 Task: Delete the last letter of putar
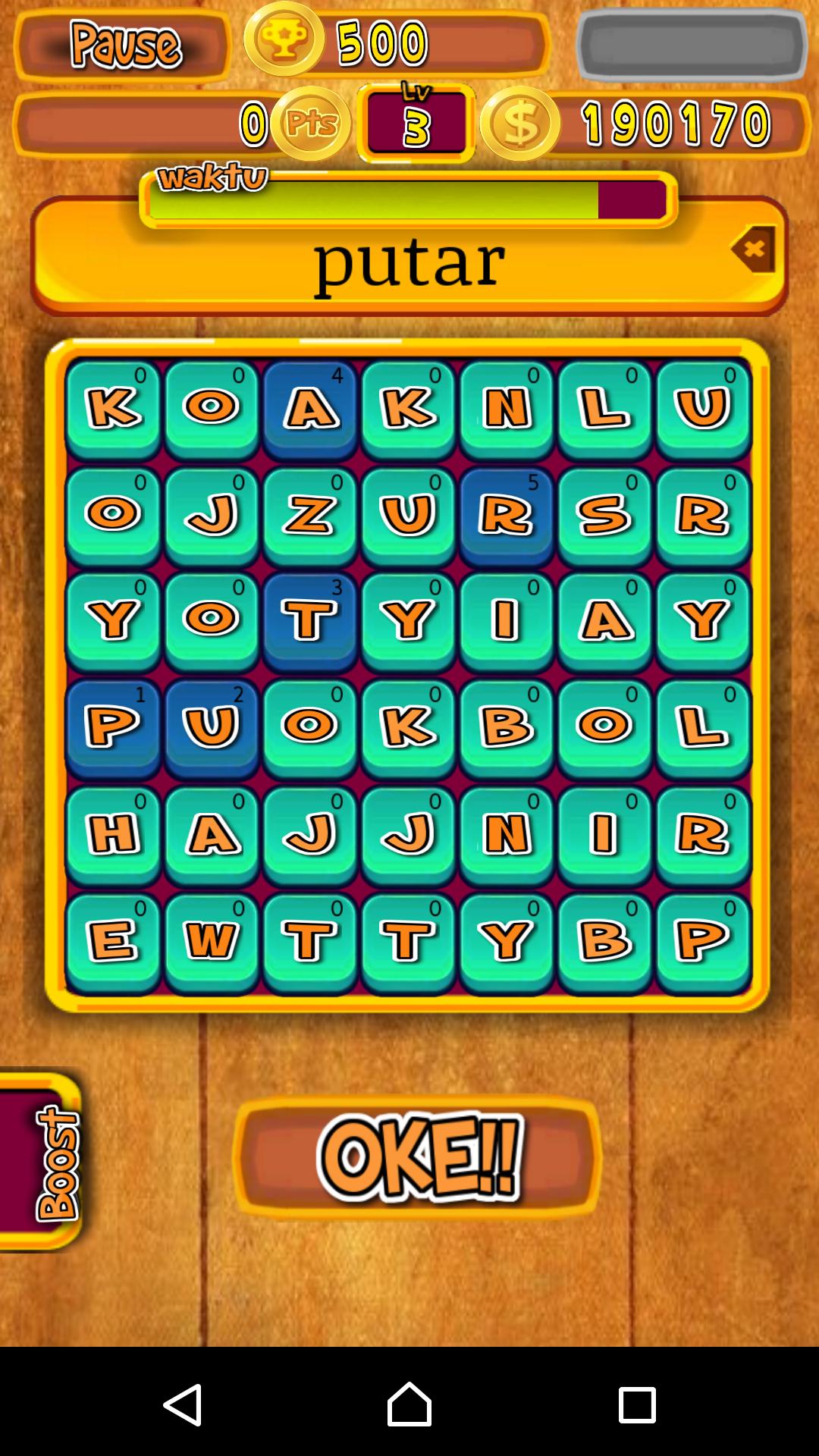tap(753, 249)
